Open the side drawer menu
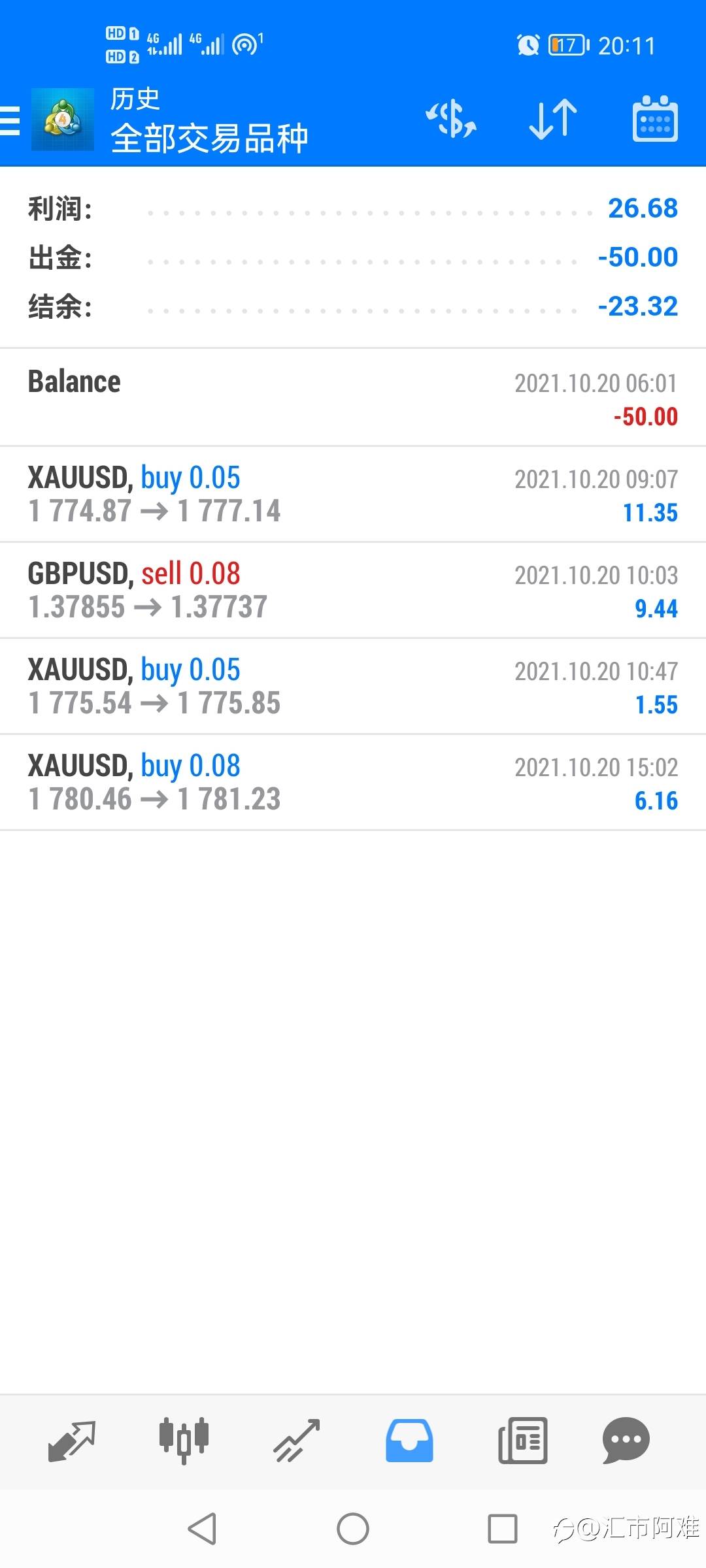The width and height of the screenshot is (706, 1568). coord(10,122)
